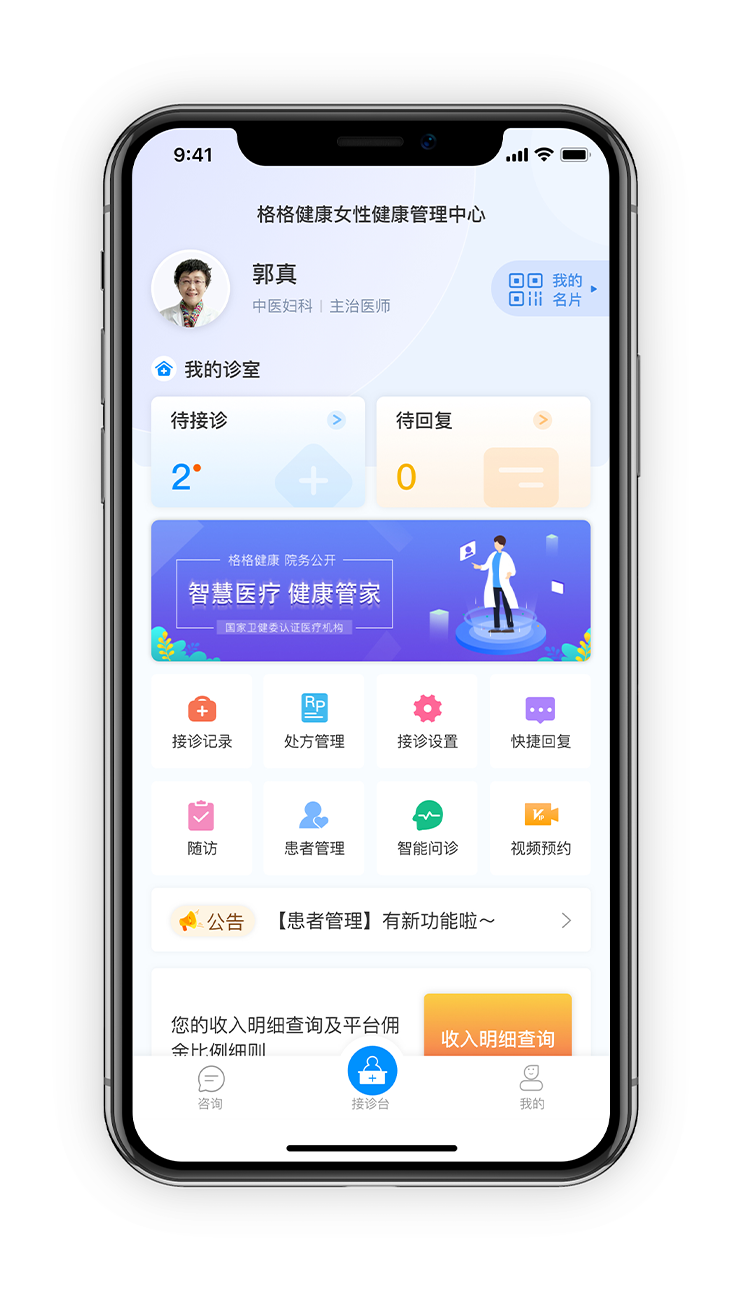Switch to the 我的 tab

531,1087
